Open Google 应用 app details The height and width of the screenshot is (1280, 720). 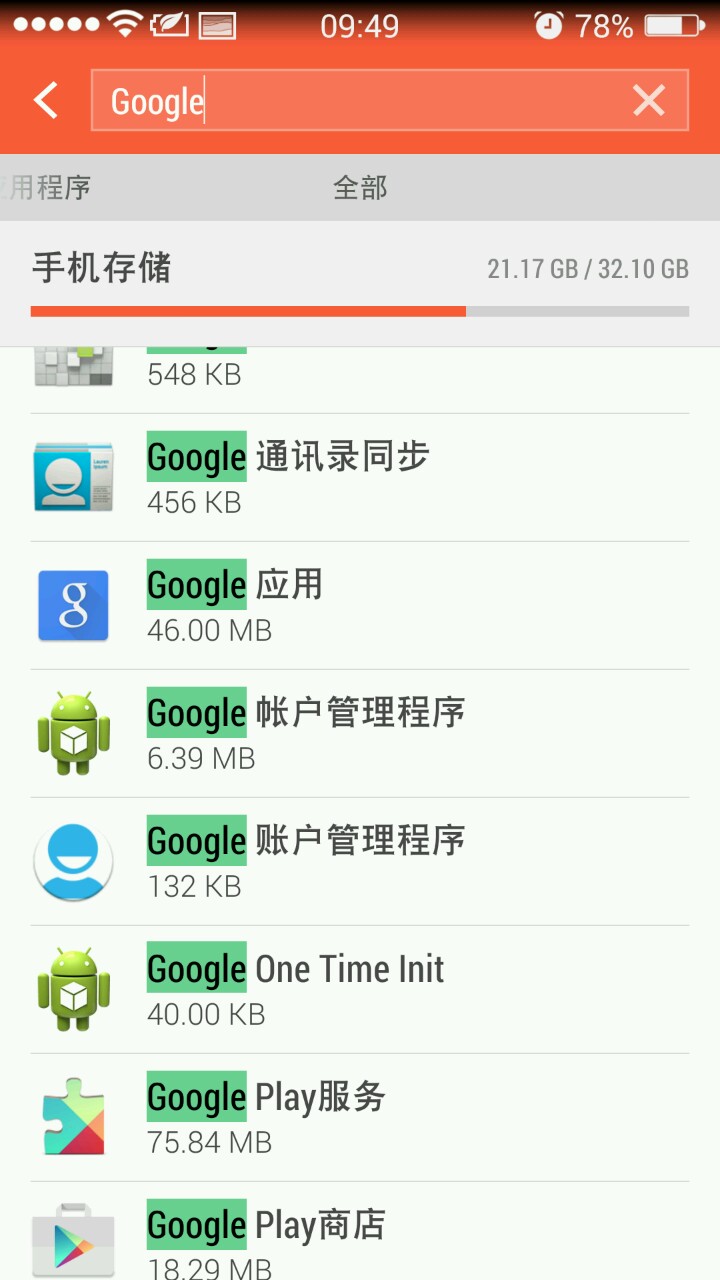pos(360,605)
